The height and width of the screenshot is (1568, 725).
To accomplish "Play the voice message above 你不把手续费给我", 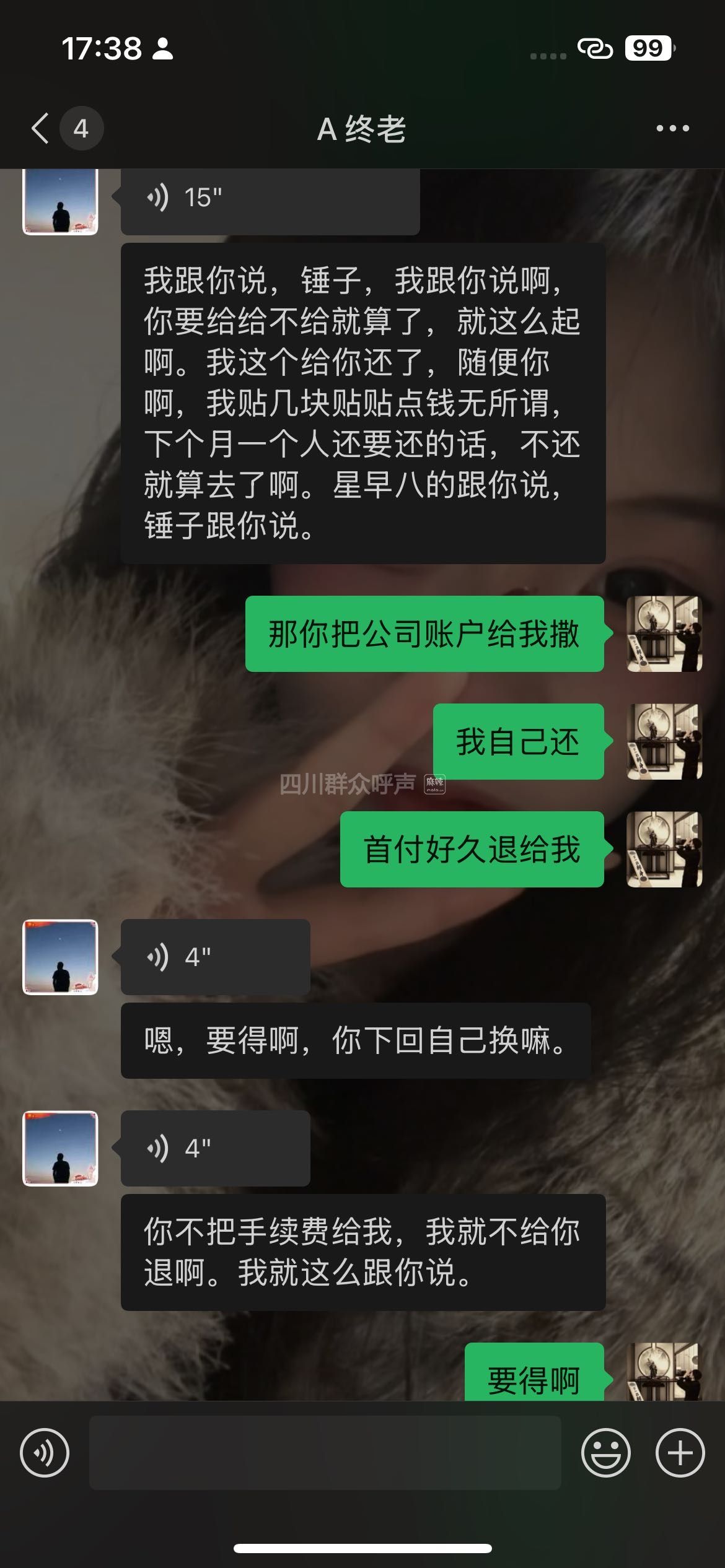I will pos(215,1148).
